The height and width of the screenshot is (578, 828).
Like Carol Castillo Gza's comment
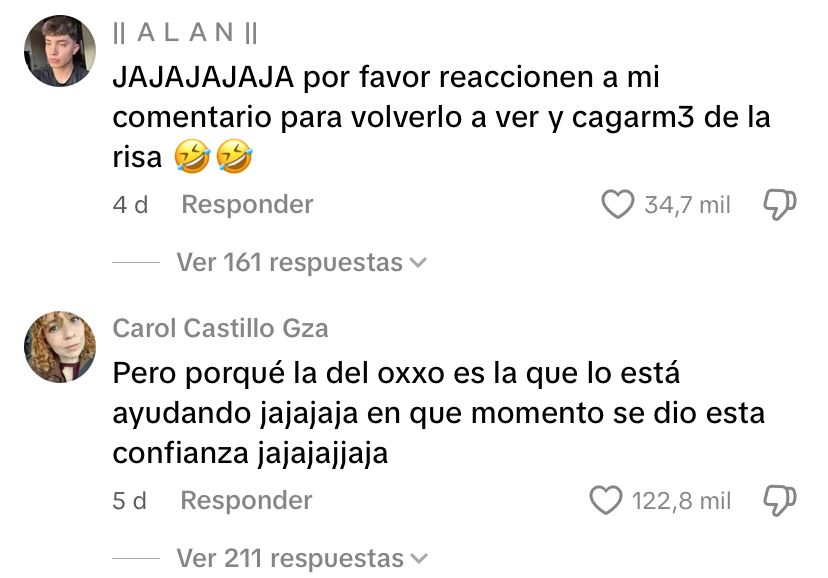[606, 500]
